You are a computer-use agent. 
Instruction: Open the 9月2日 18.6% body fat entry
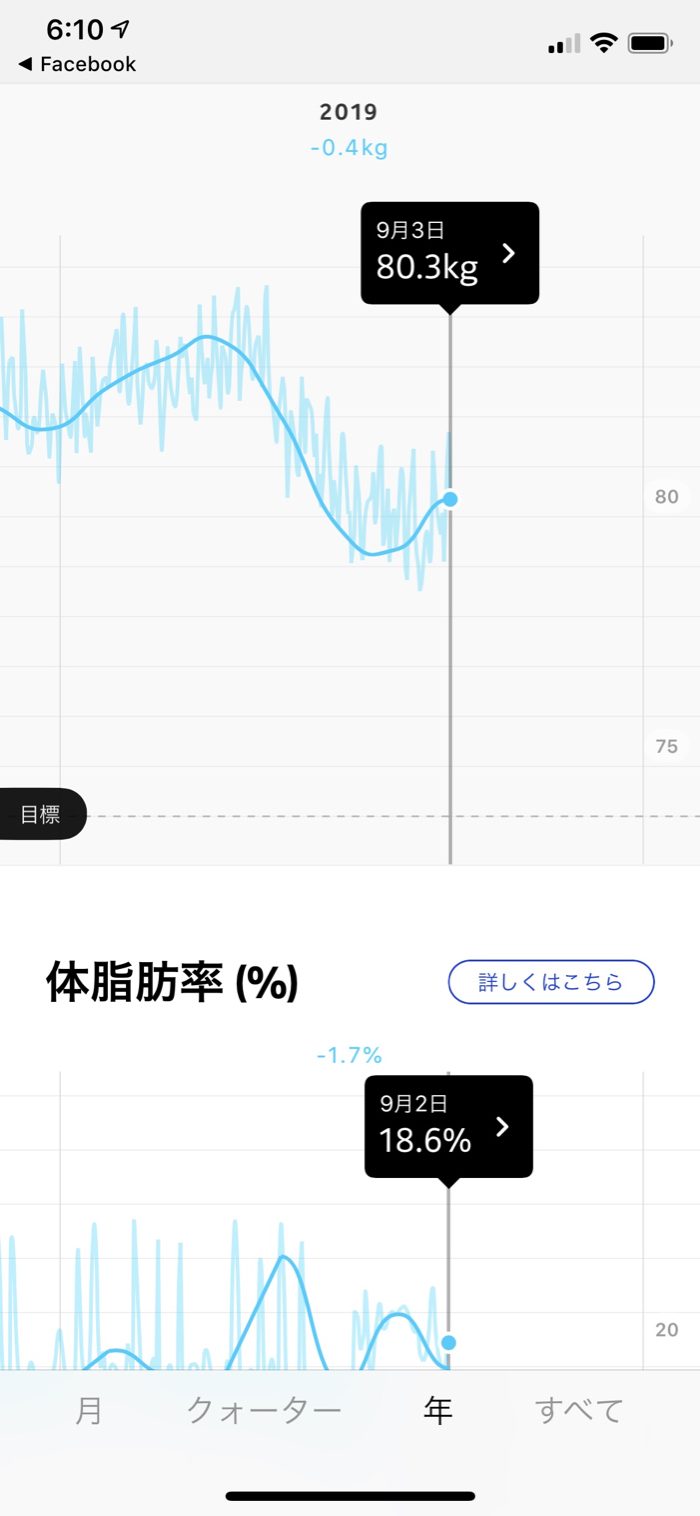coord(448,1127)
